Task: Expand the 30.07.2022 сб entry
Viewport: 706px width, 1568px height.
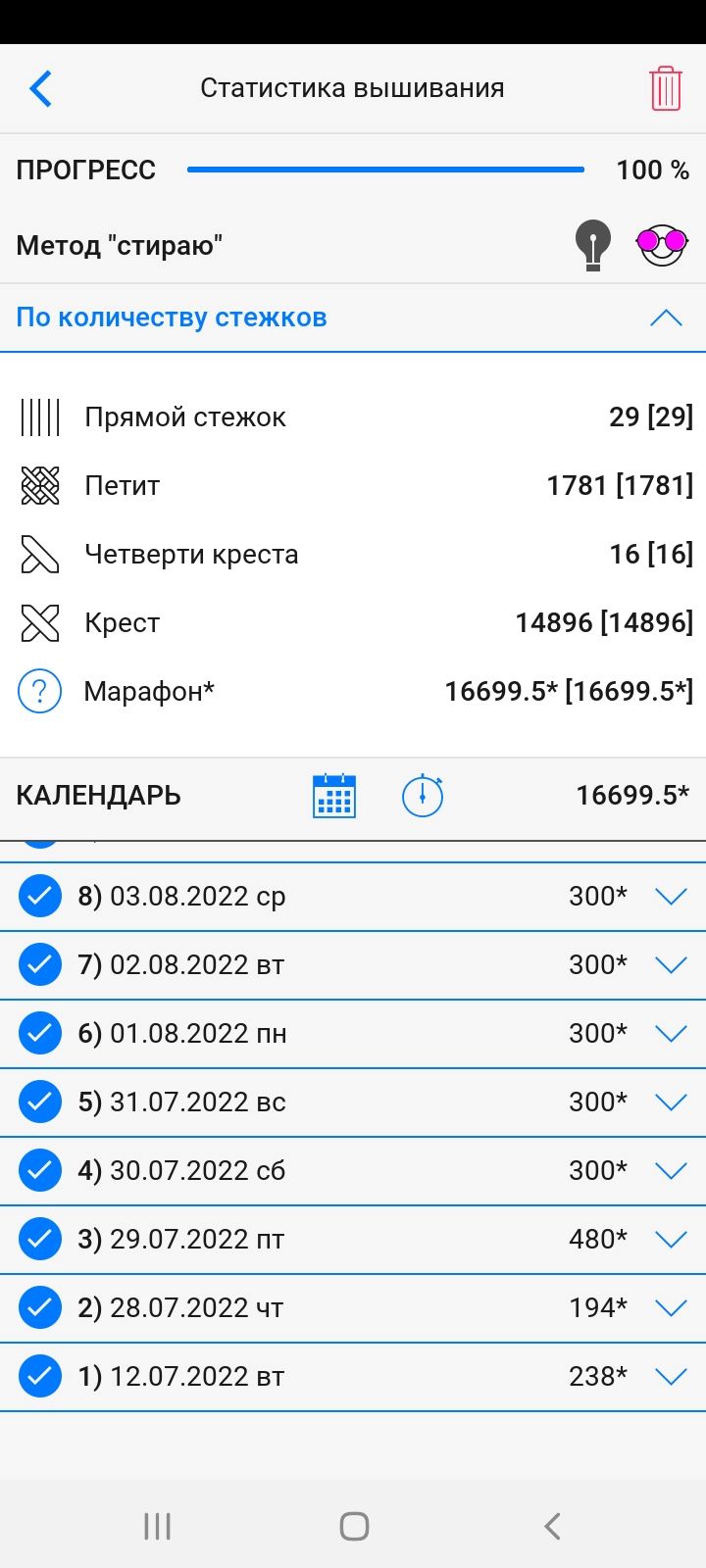Action: 671,1171
